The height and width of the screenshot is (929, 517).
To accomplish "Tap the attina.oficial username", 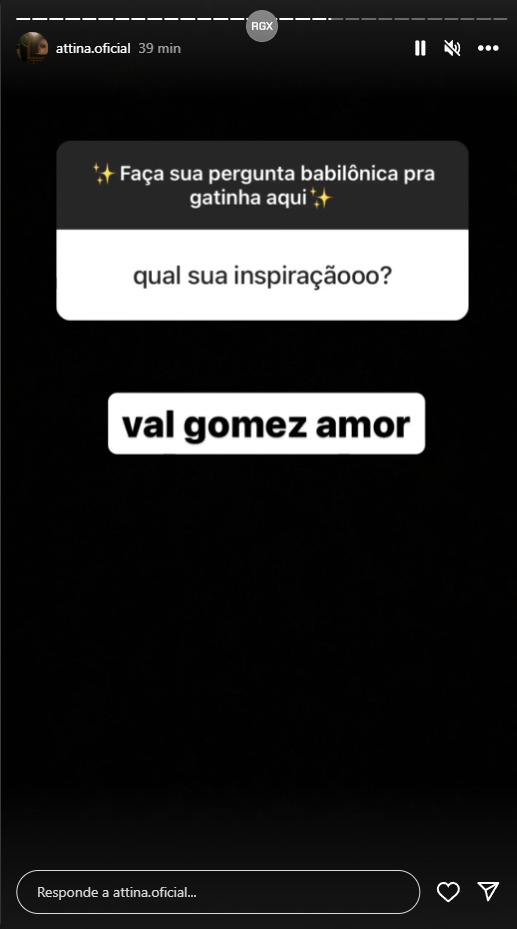I will tap(93, 49).
